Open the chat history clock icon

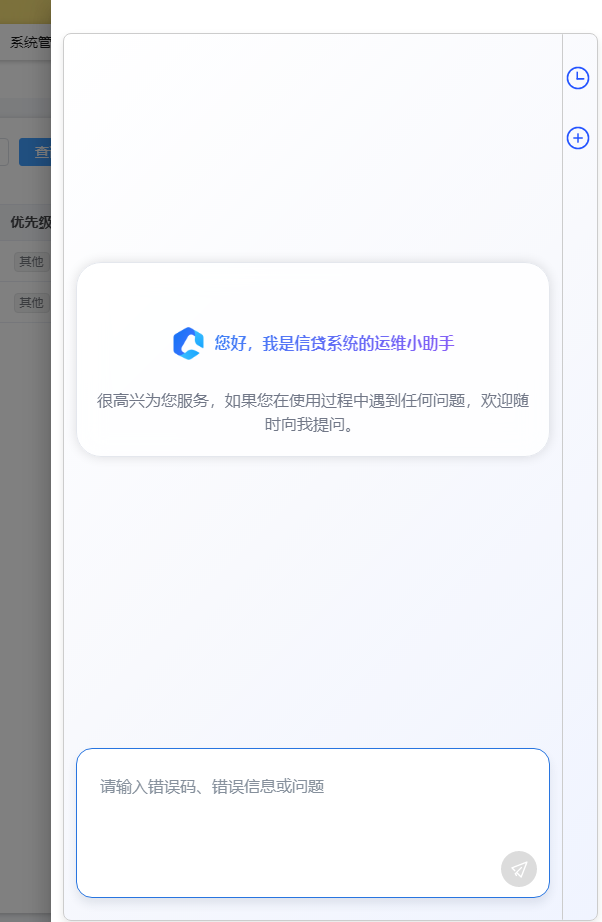(578, 77)
